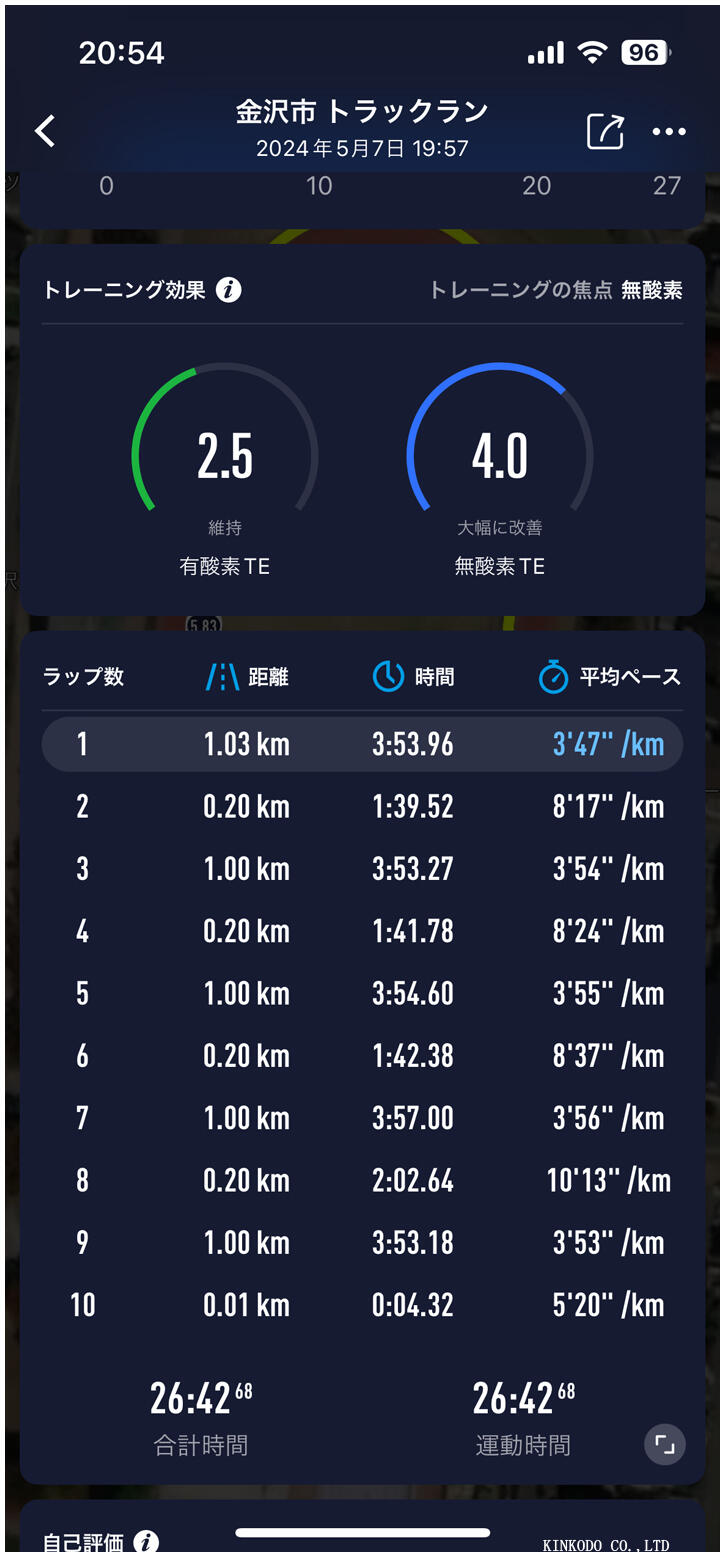Open the training effect info icon
Viewport: 725px width, 1558px height.
[229, 290]
